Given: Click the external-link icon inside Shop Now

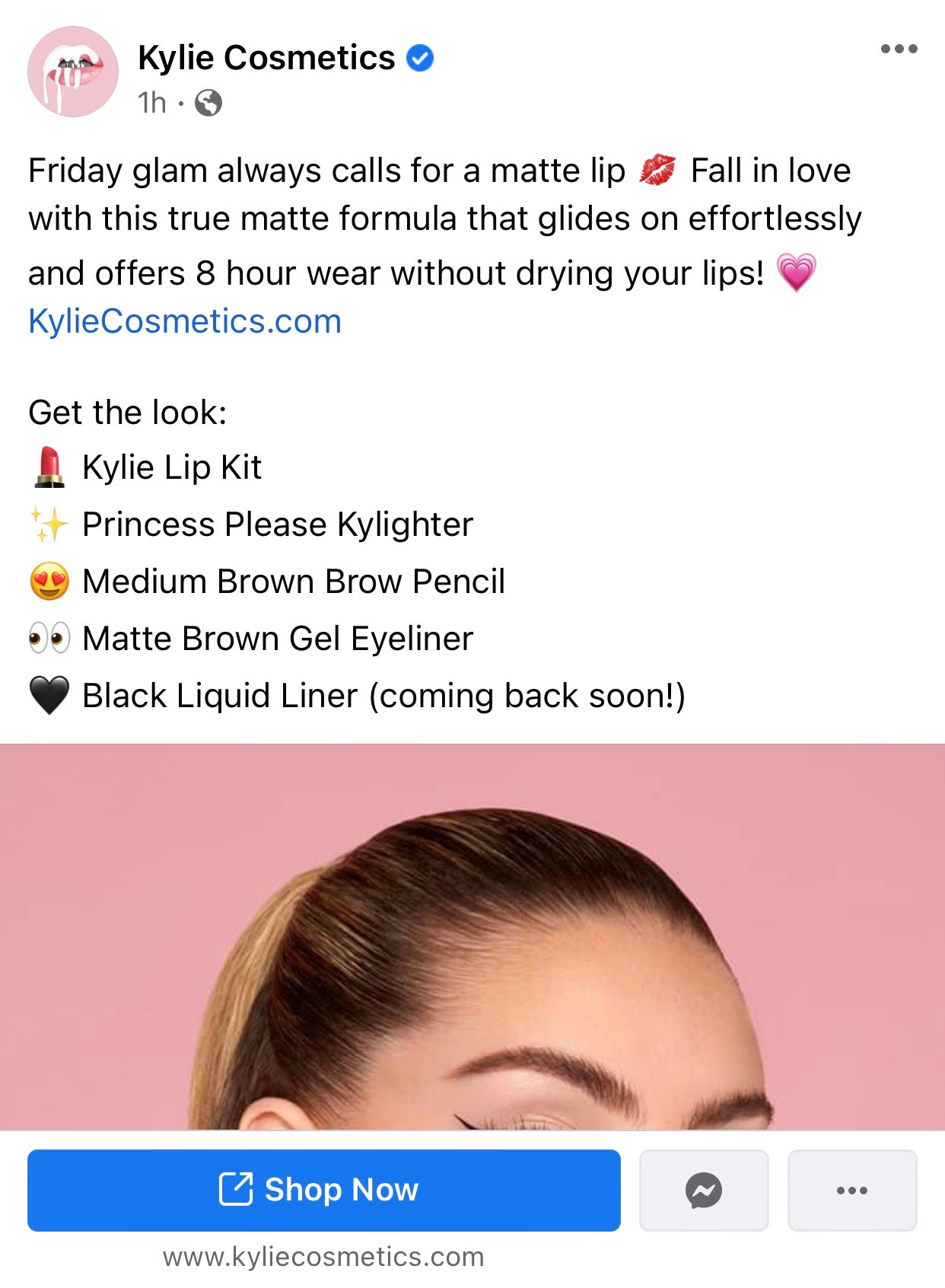Looking at the screenshot, I should (x=237, y=1190).
